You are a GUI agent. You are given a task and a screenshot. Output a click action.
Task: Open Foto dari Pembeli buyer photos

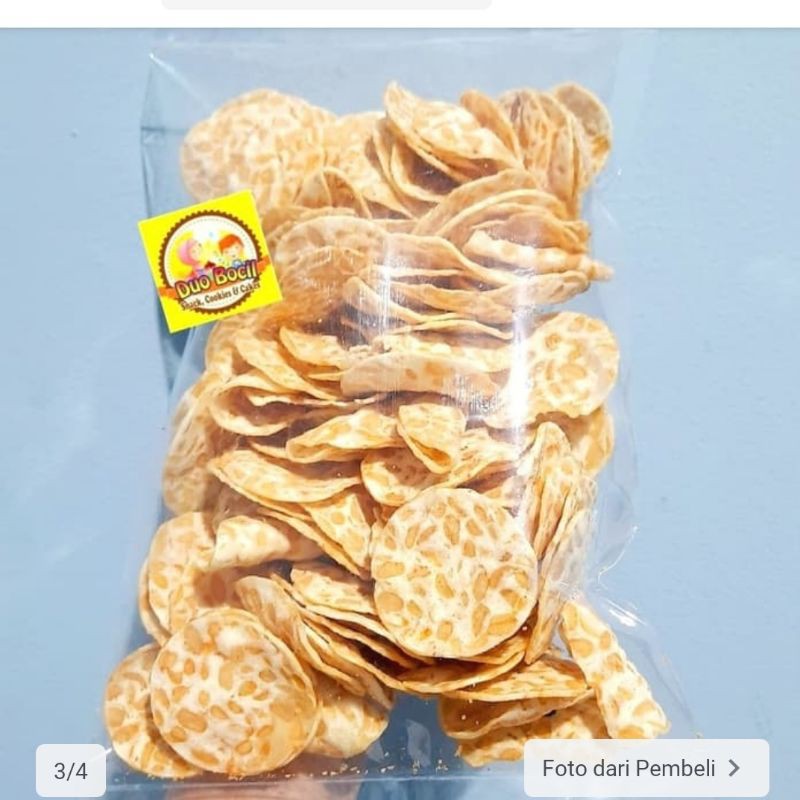coord(645,768)
